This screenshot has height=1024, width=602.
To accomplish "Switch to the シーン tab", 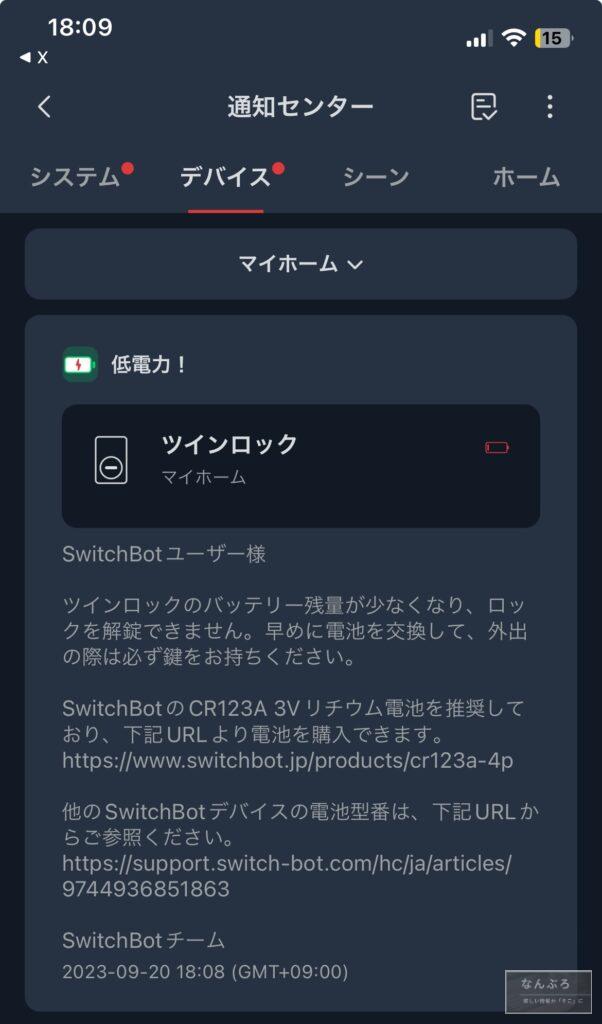I will point(376,177).
